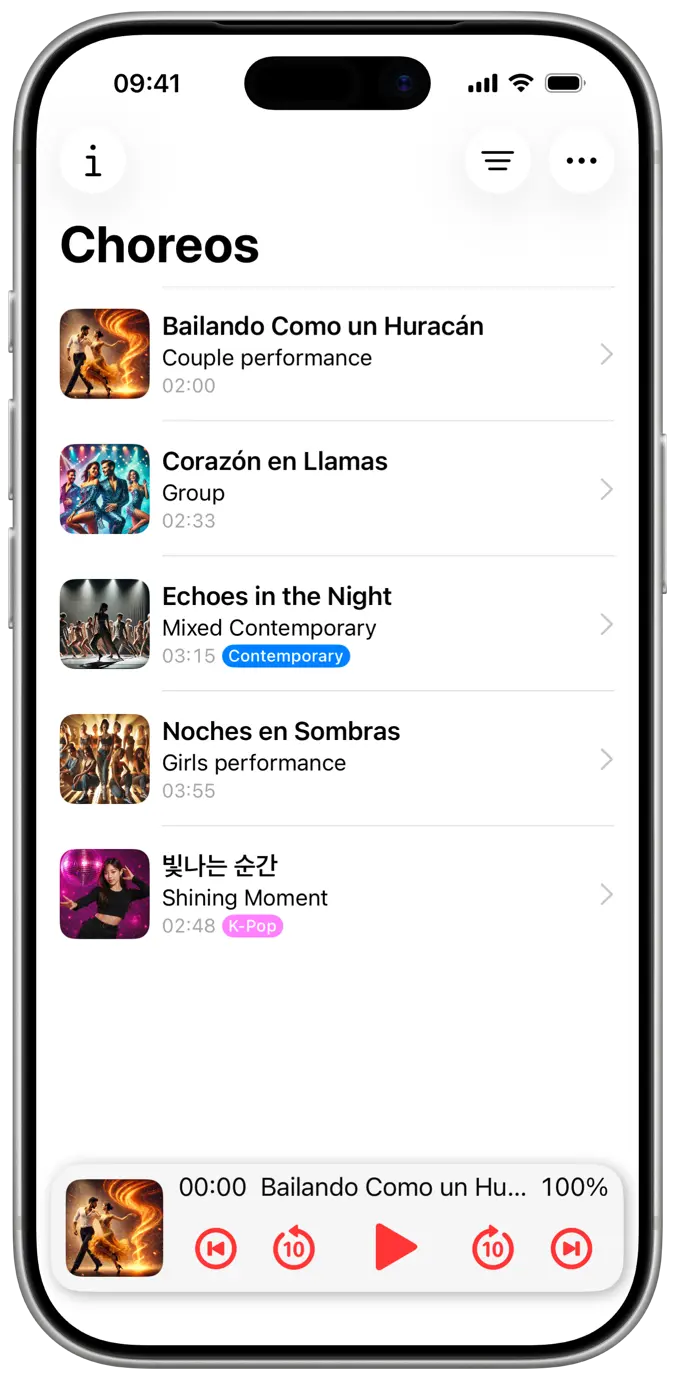The image size is (675, 1380).
Task: Open the Shining Moment K-Pop choreo
Action: click(x=337, y=894)
